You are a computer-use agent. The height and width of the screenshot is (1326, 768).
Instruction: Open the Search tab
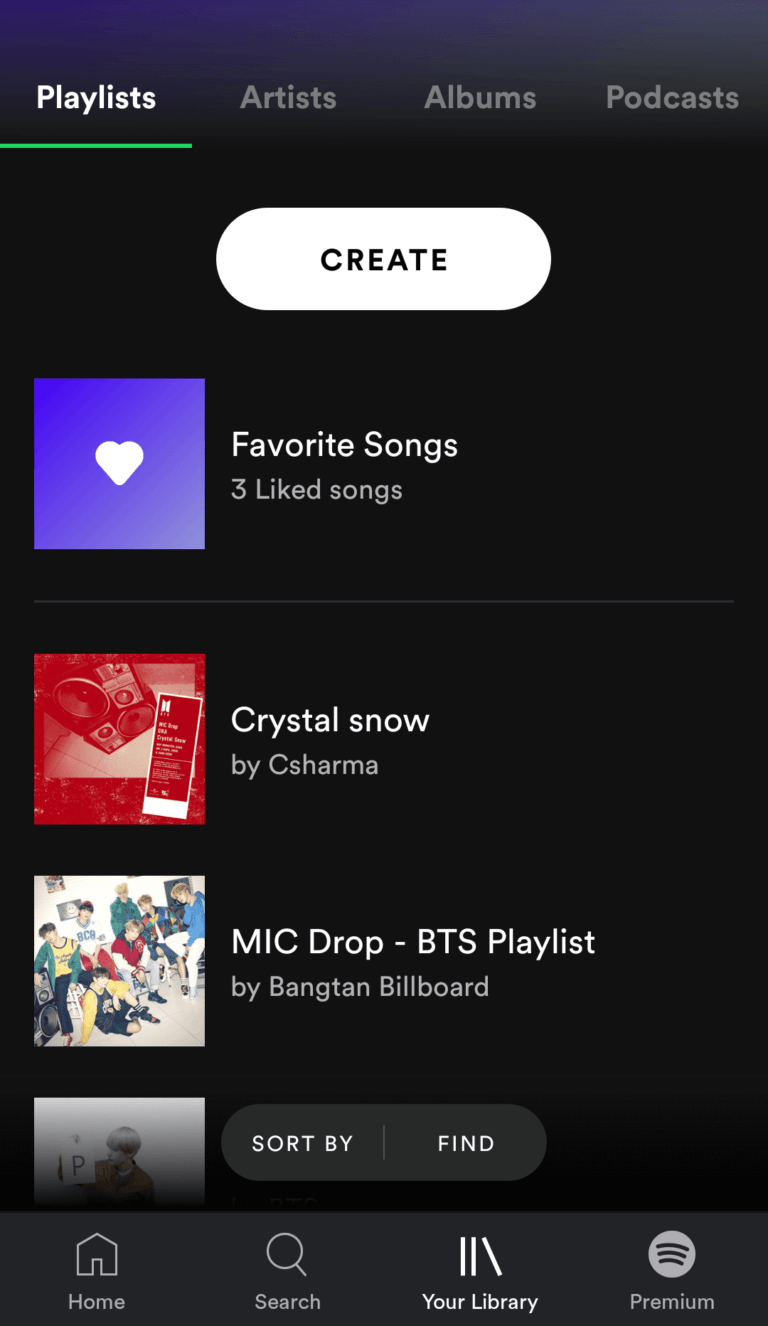click(x=287, y=1272)
